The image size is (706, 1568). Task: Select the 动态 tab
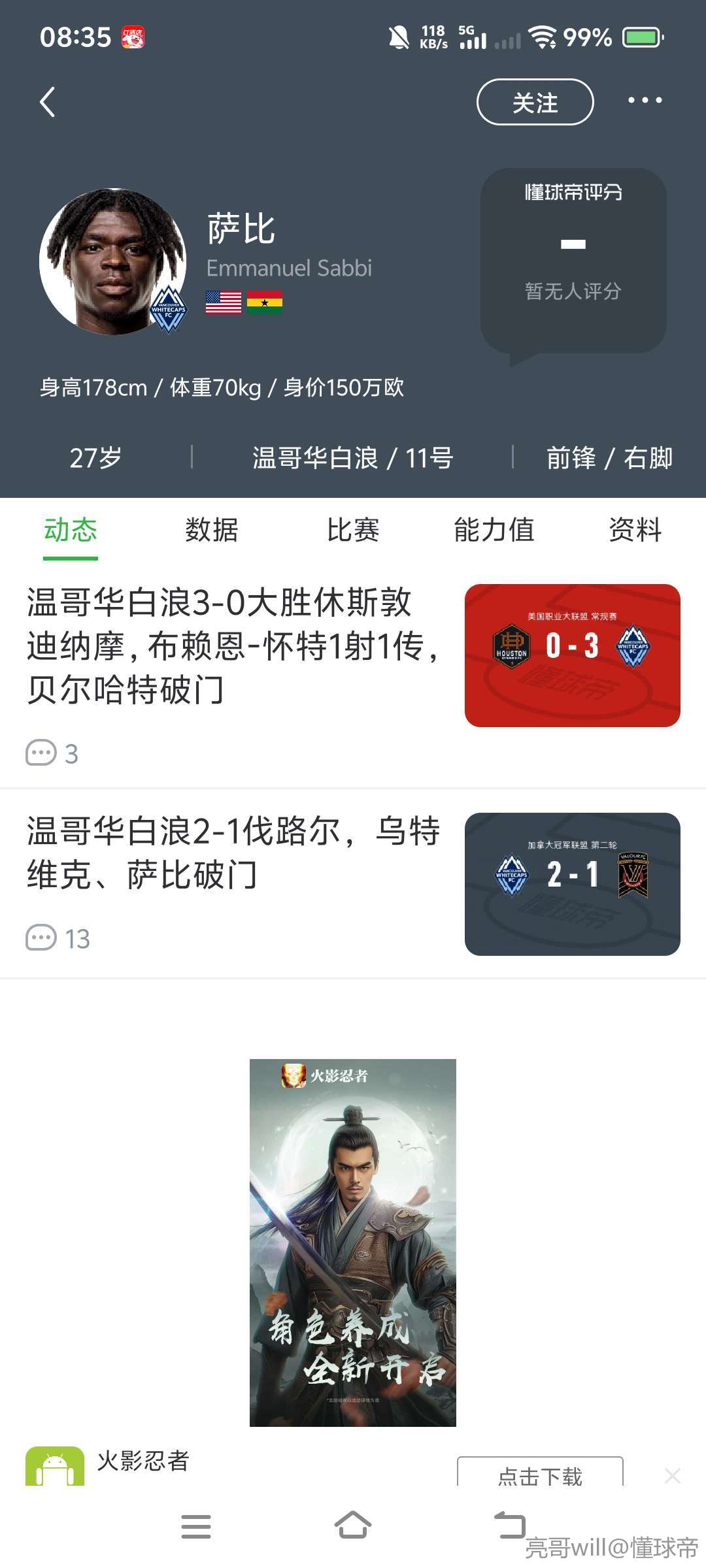pyautogui.click(x=71, y=529)
